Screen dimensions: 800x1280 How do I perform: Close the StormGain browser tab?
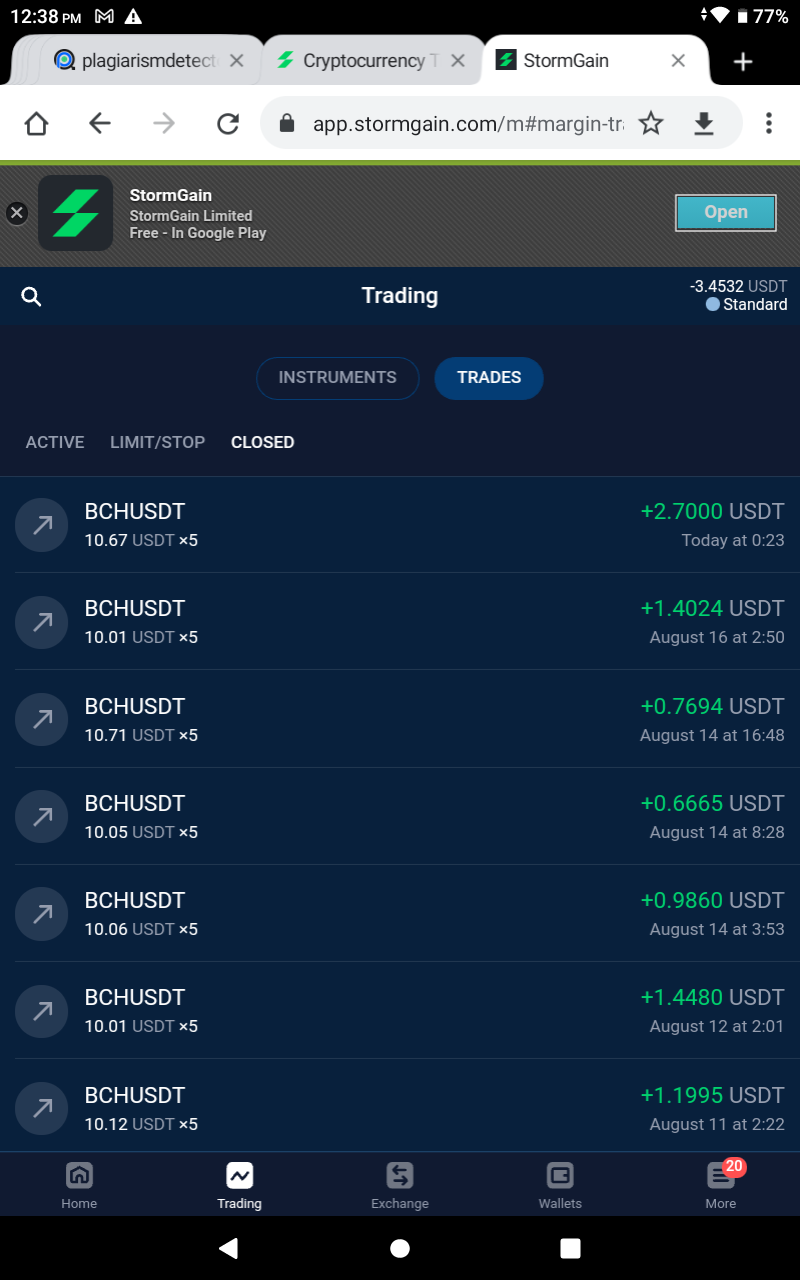coord(678,61)
